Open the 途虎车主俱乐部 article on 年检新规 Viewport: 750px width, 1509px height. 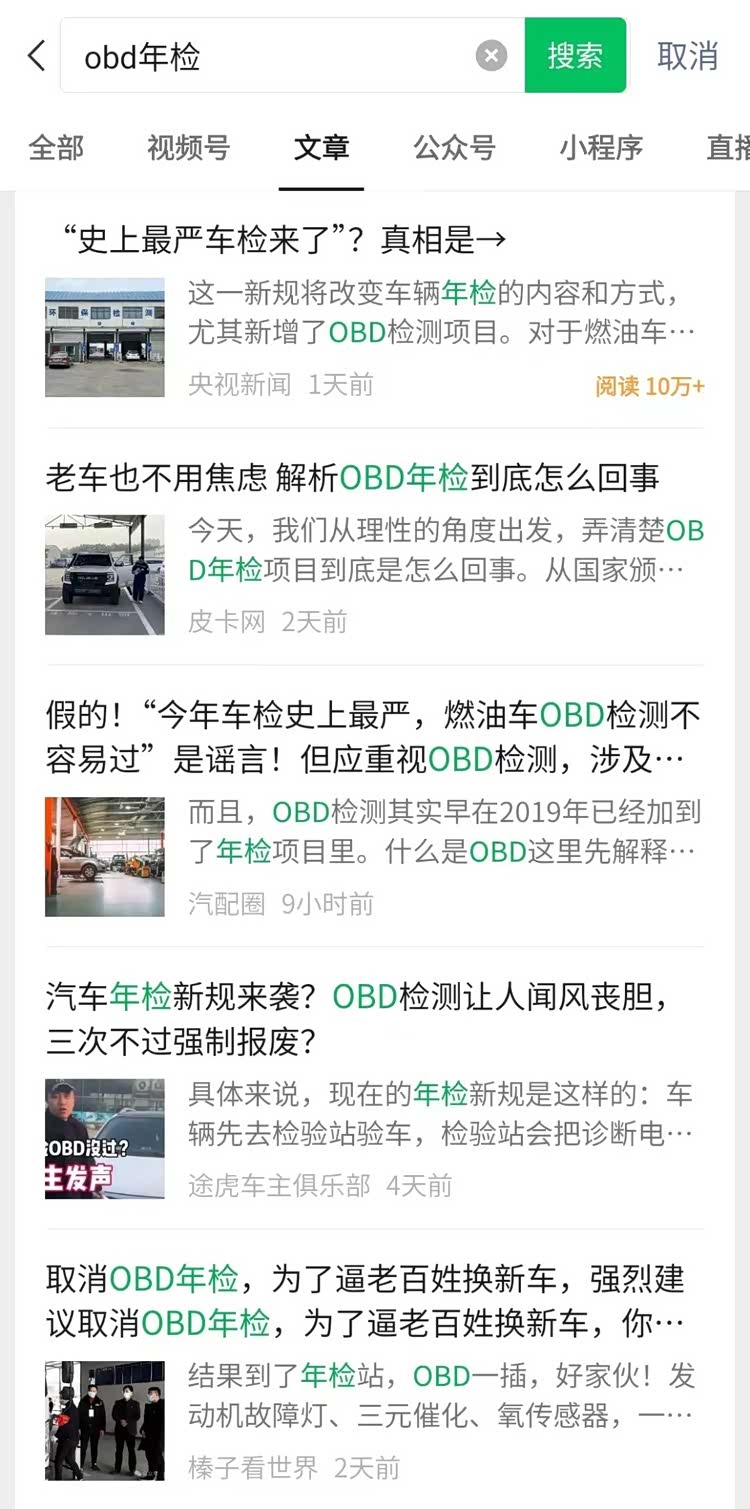click(x=356, y=1019)
